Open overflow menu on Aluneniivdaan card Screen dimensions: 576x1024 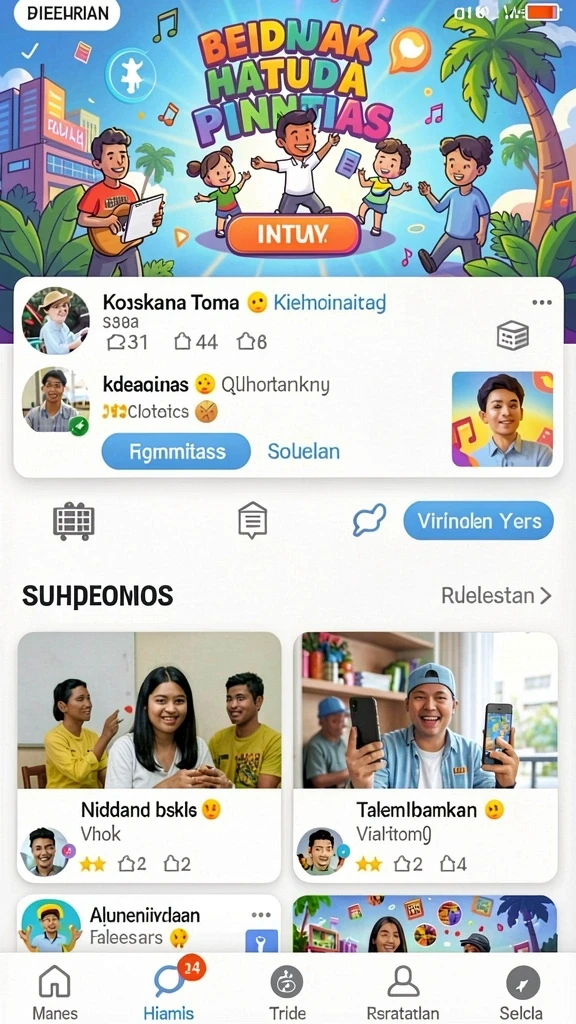tap(261, 915)
